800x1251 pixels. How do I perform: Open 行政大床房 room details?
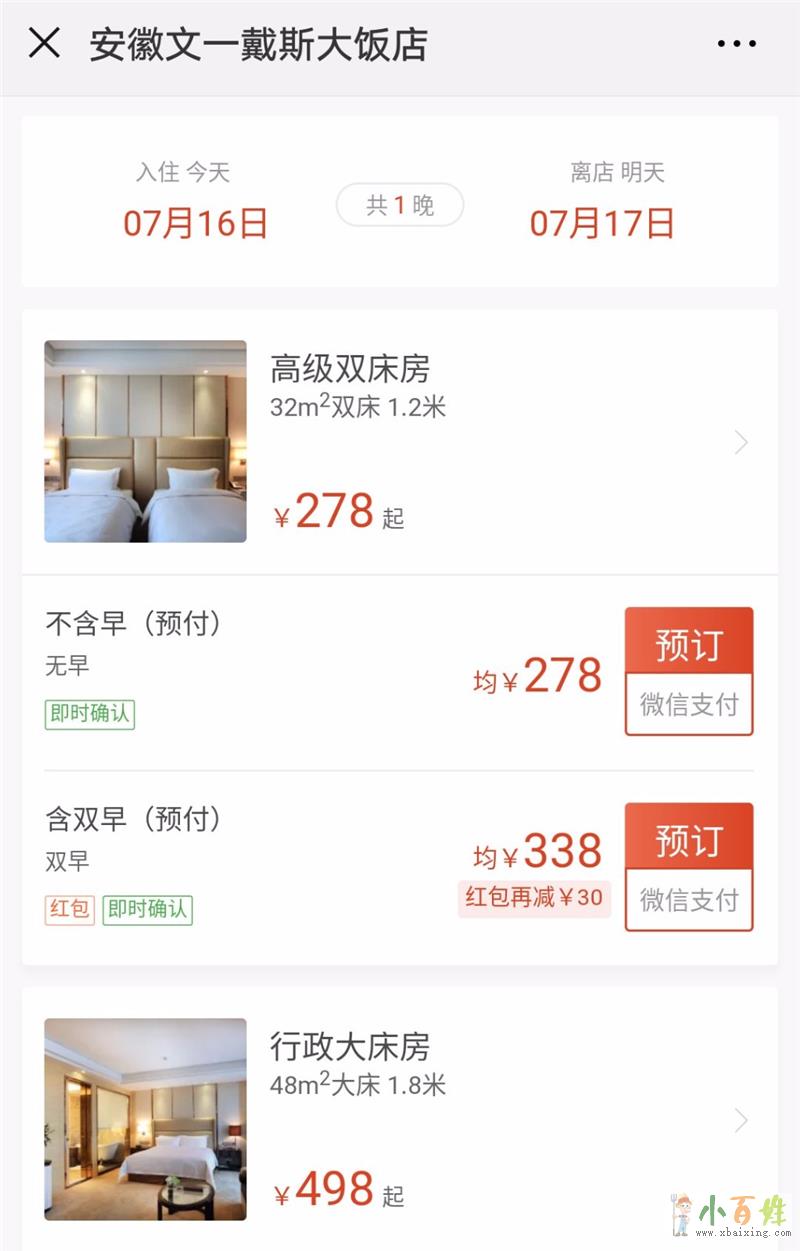click(x=740, y=1120)
